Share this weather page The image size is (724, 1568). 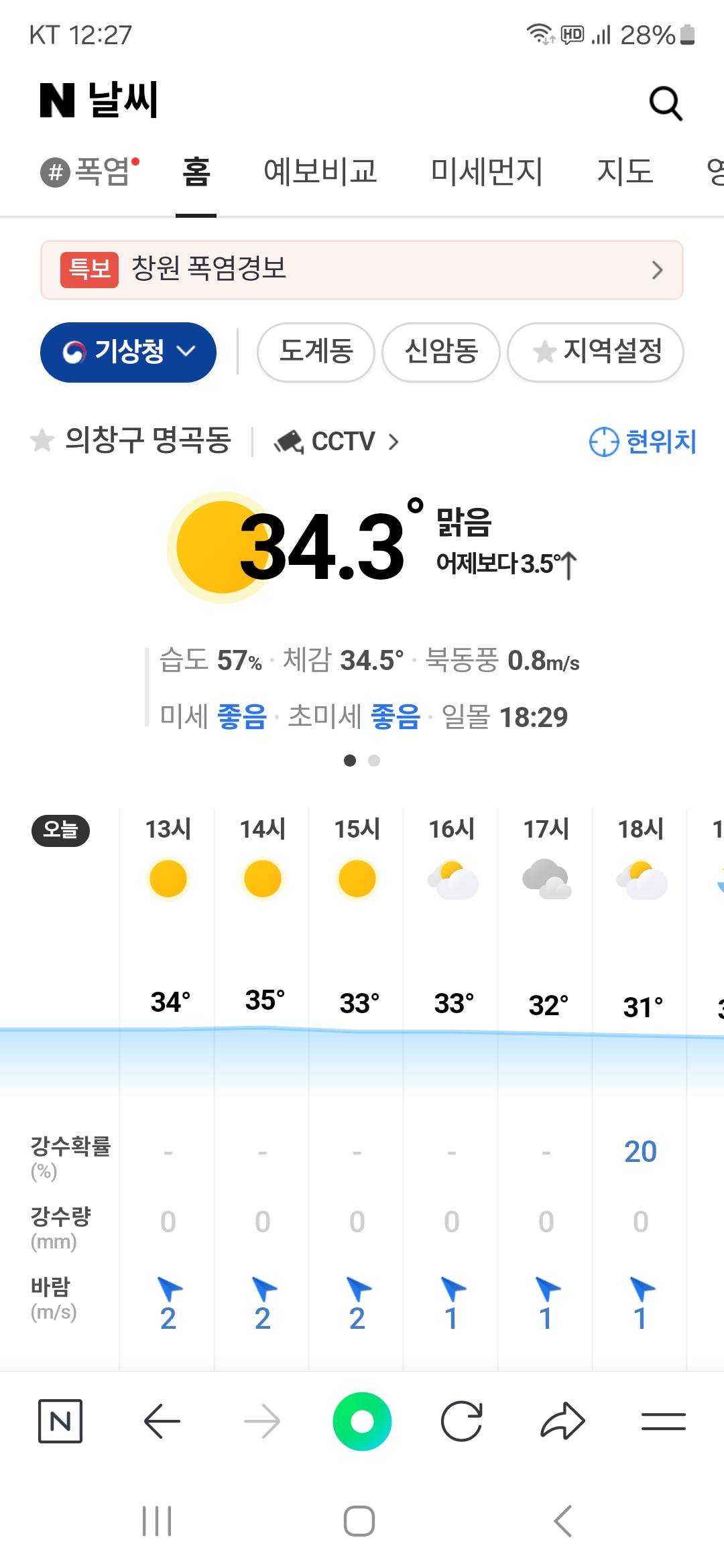coord(562,1421)
